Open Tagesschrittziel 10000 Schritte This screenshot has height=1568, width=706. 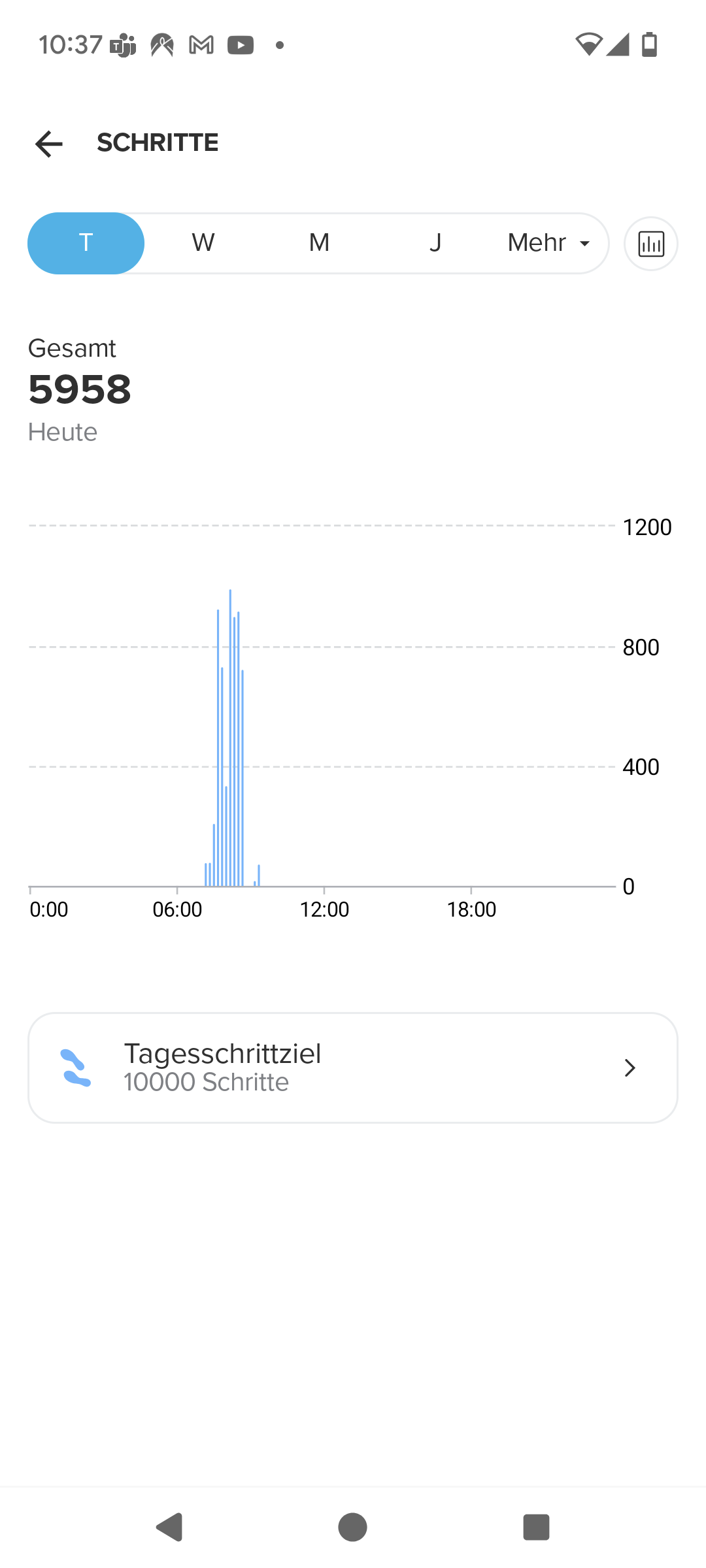tap(353, 1068)
